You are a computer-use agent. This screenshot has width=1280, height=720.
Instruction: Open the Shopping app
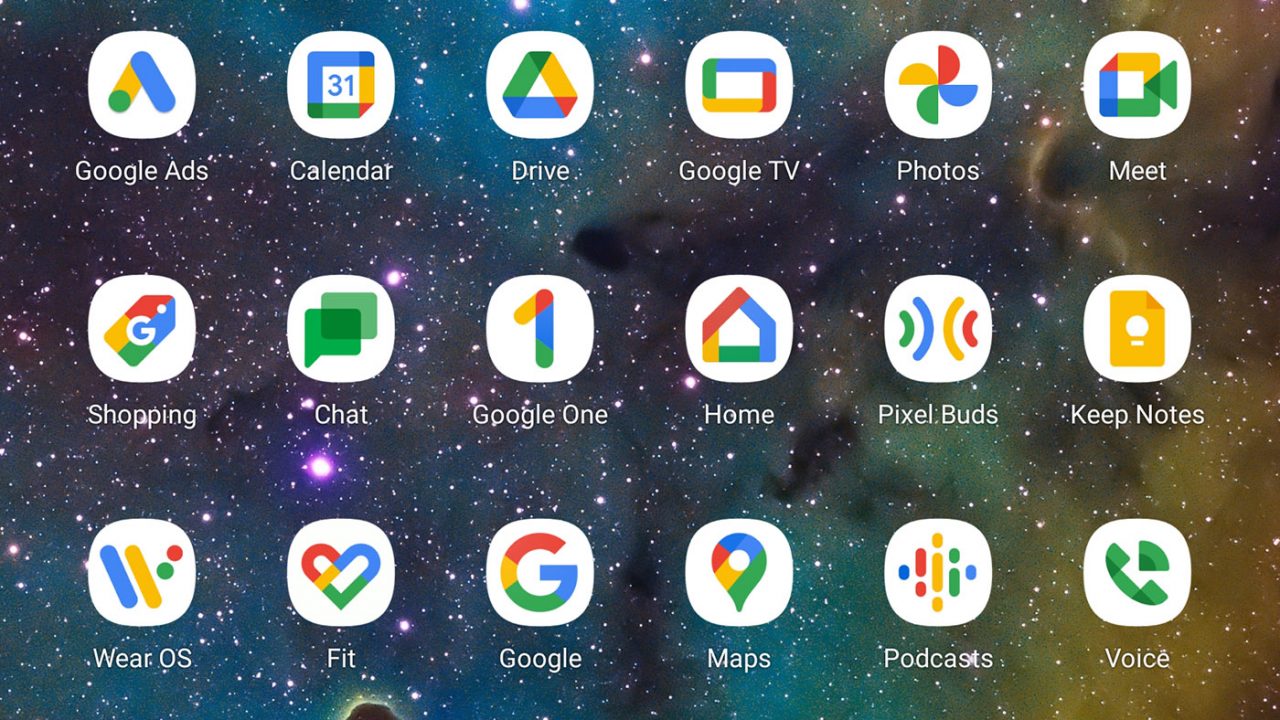coord(141,329)
